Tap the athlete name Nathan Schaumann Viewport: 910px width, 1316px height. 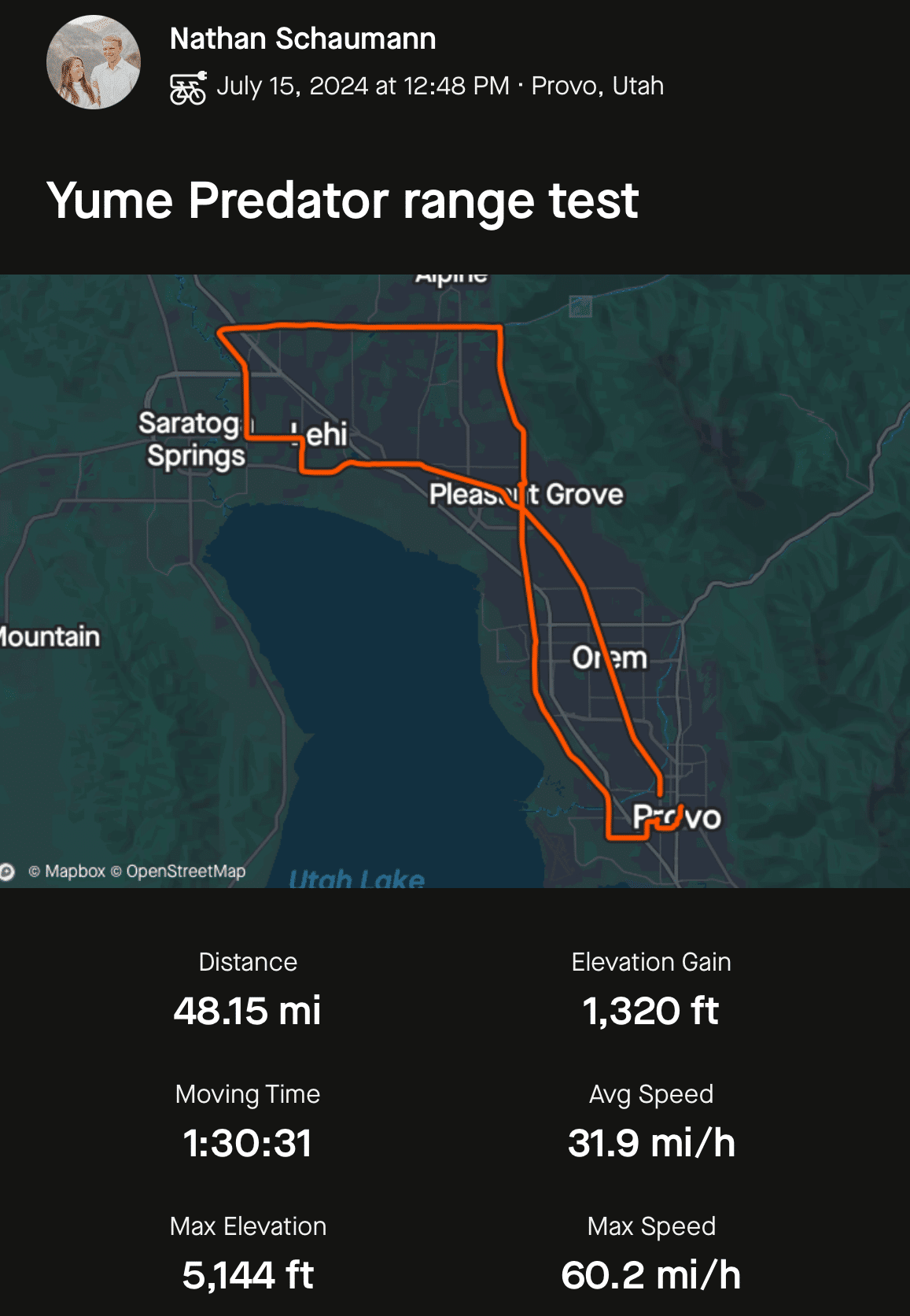pos(303,39)
